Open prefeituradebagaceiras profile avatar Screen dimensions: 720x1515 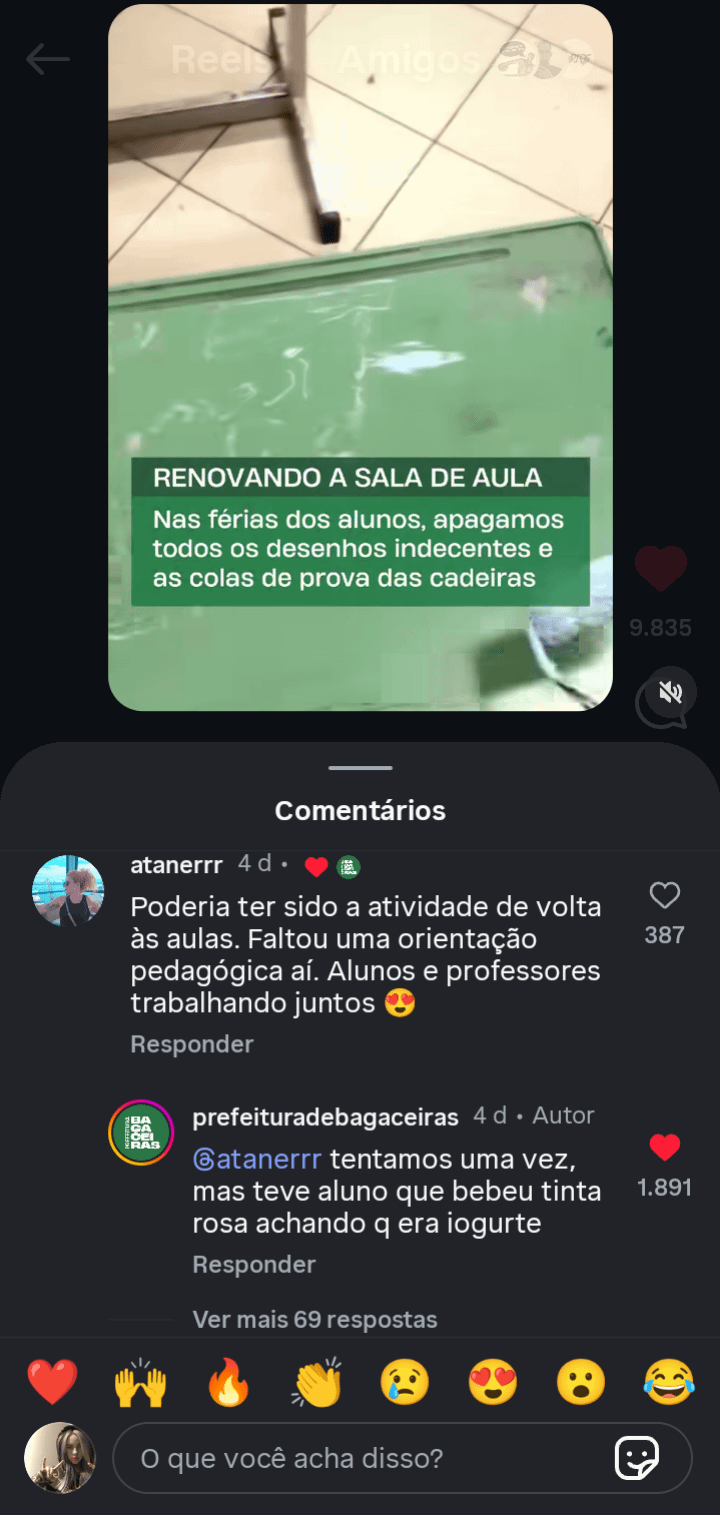click(x=141, y=1133)
